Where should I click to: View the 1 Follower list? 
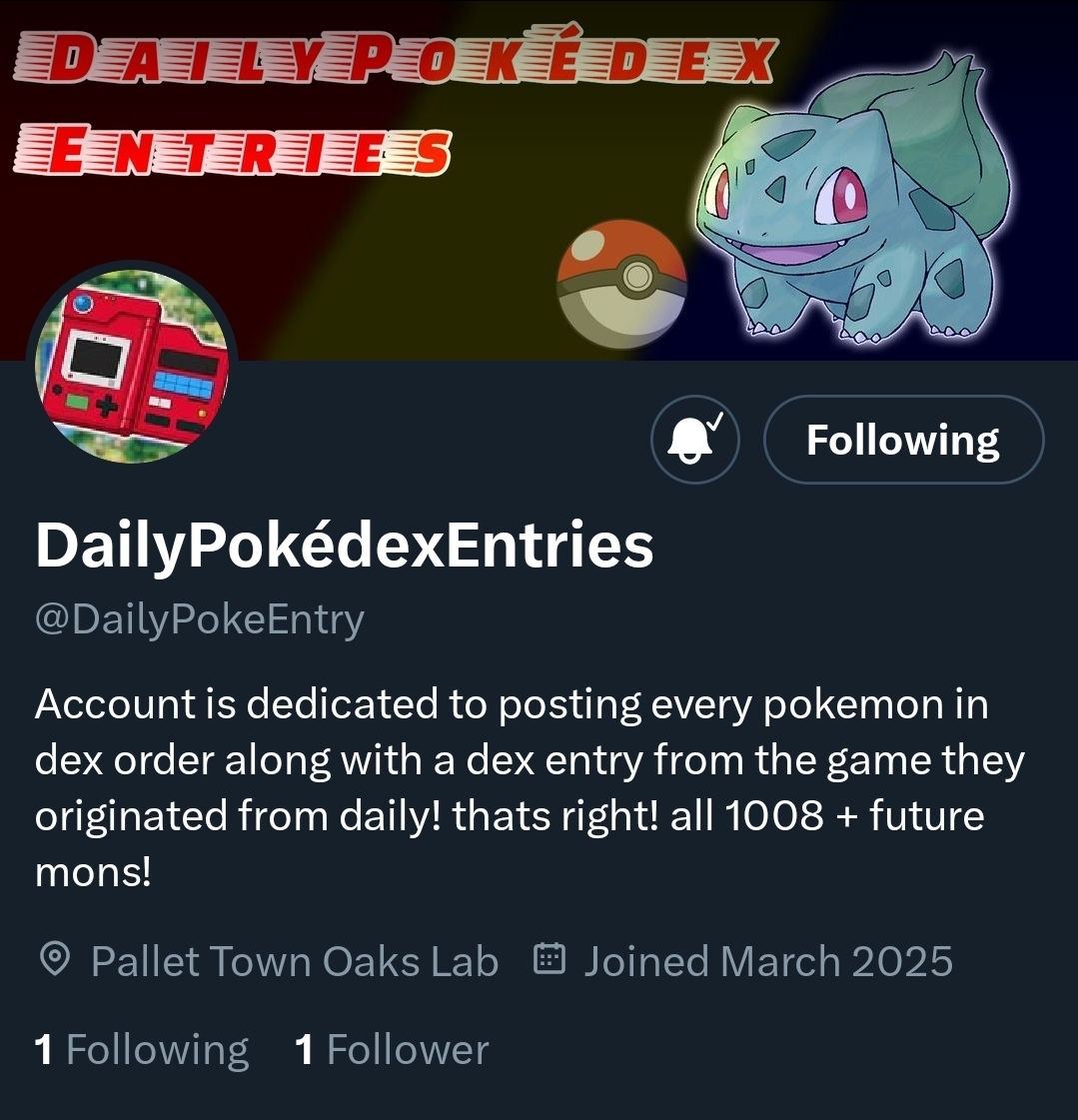click(392, 1050)
